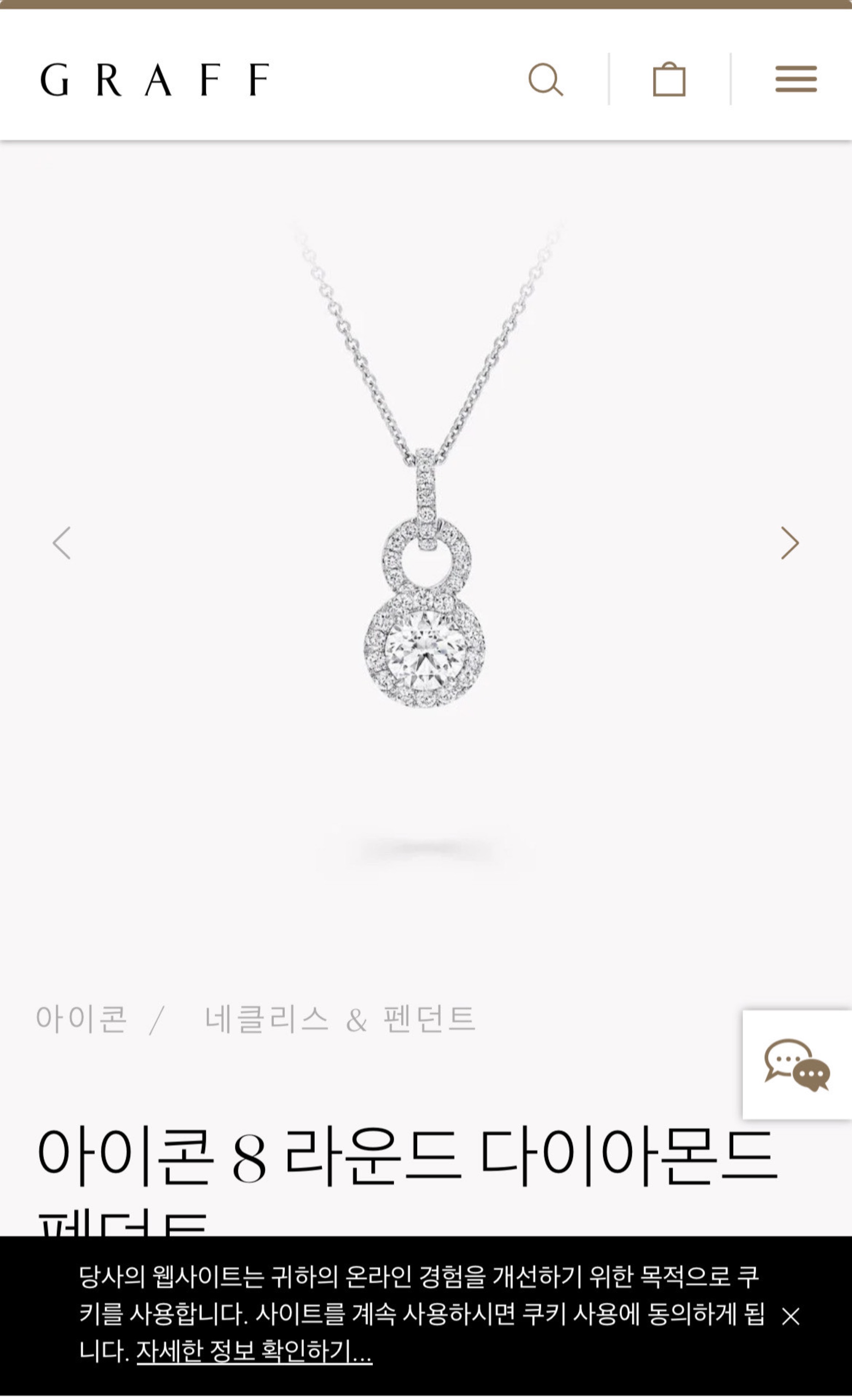Dismiss the cookie notice banner
The image size is (852, 1400).
(x=790, y=1316)
